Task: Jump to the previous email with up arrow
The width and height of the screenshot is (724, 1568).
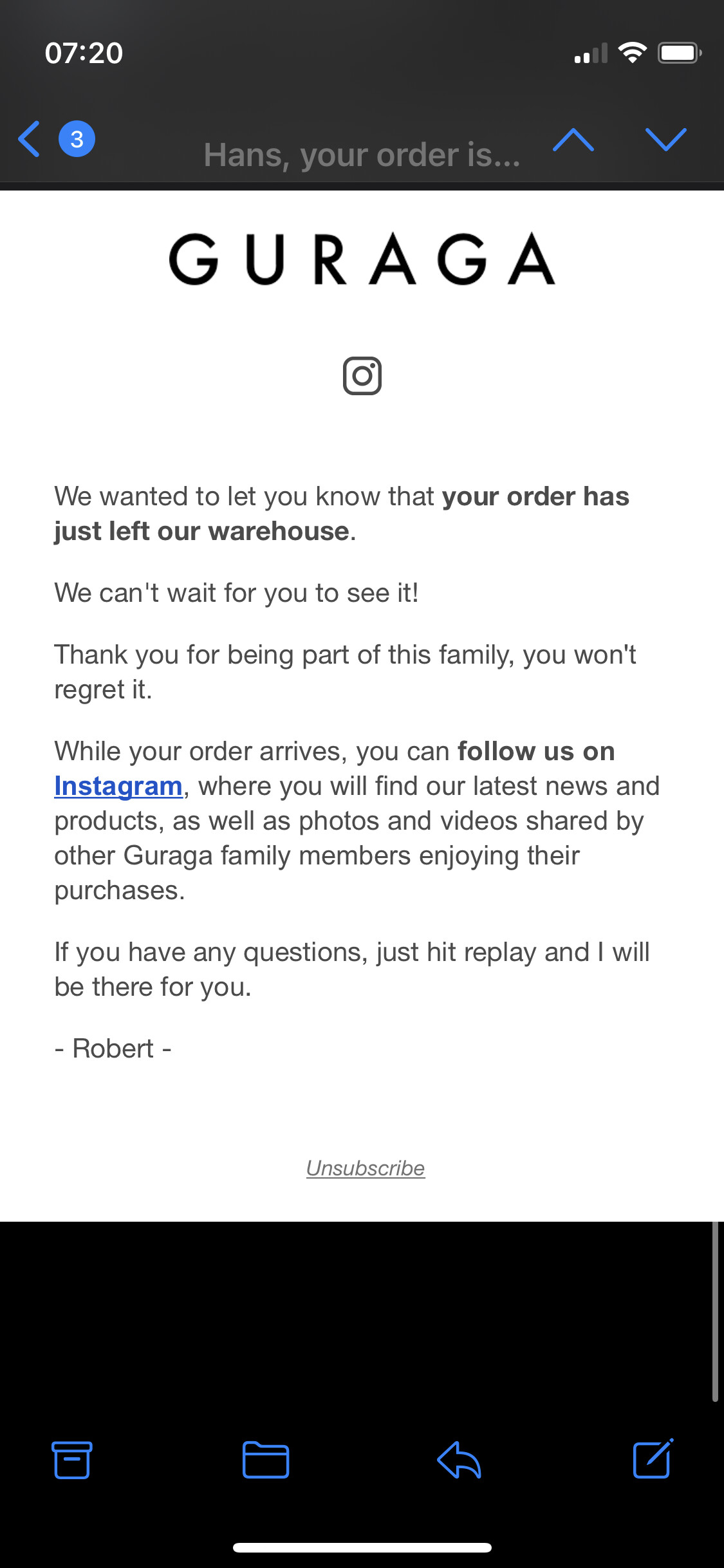Action: (573, 140)
